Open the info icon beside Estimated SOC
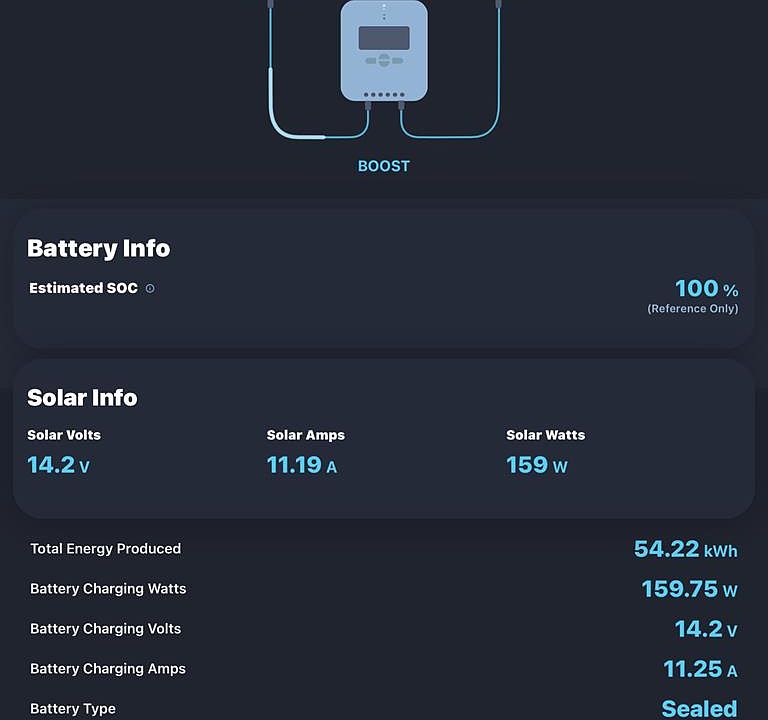The height and width of the screenshot is (720, 768). coord(150,289)
